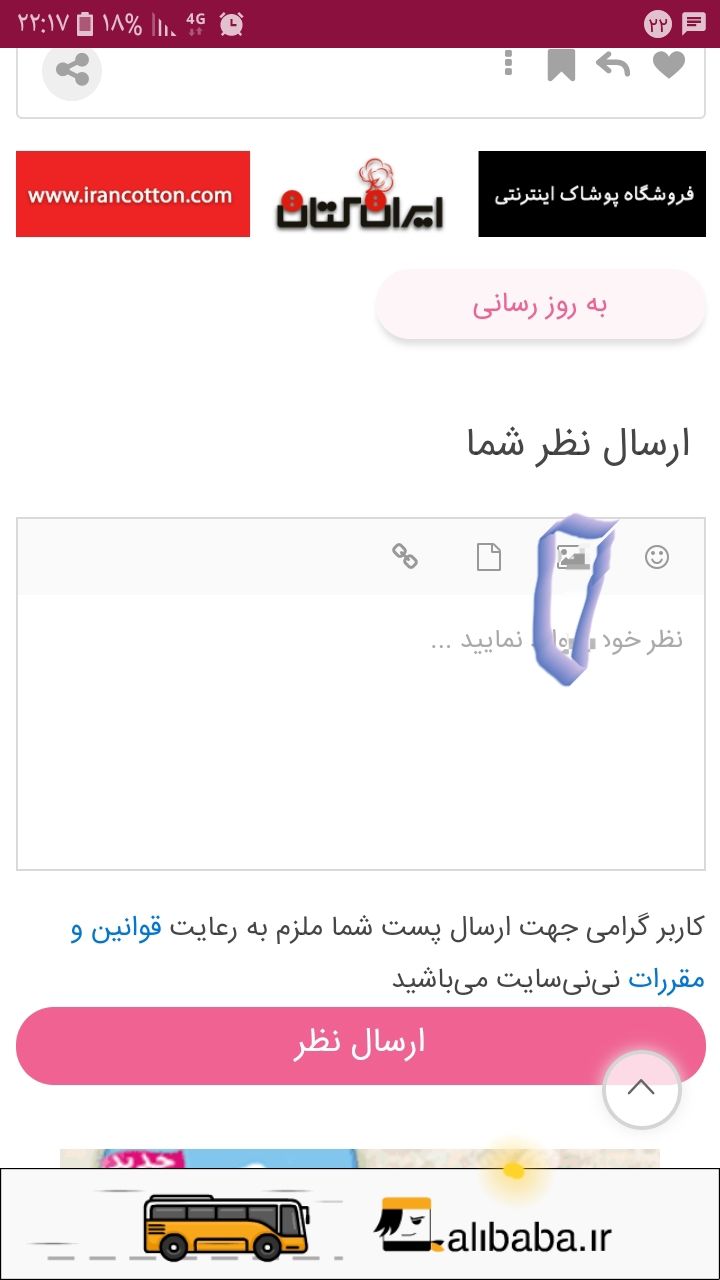
Task: Reply to this post
Action: [x=613, y=66]
